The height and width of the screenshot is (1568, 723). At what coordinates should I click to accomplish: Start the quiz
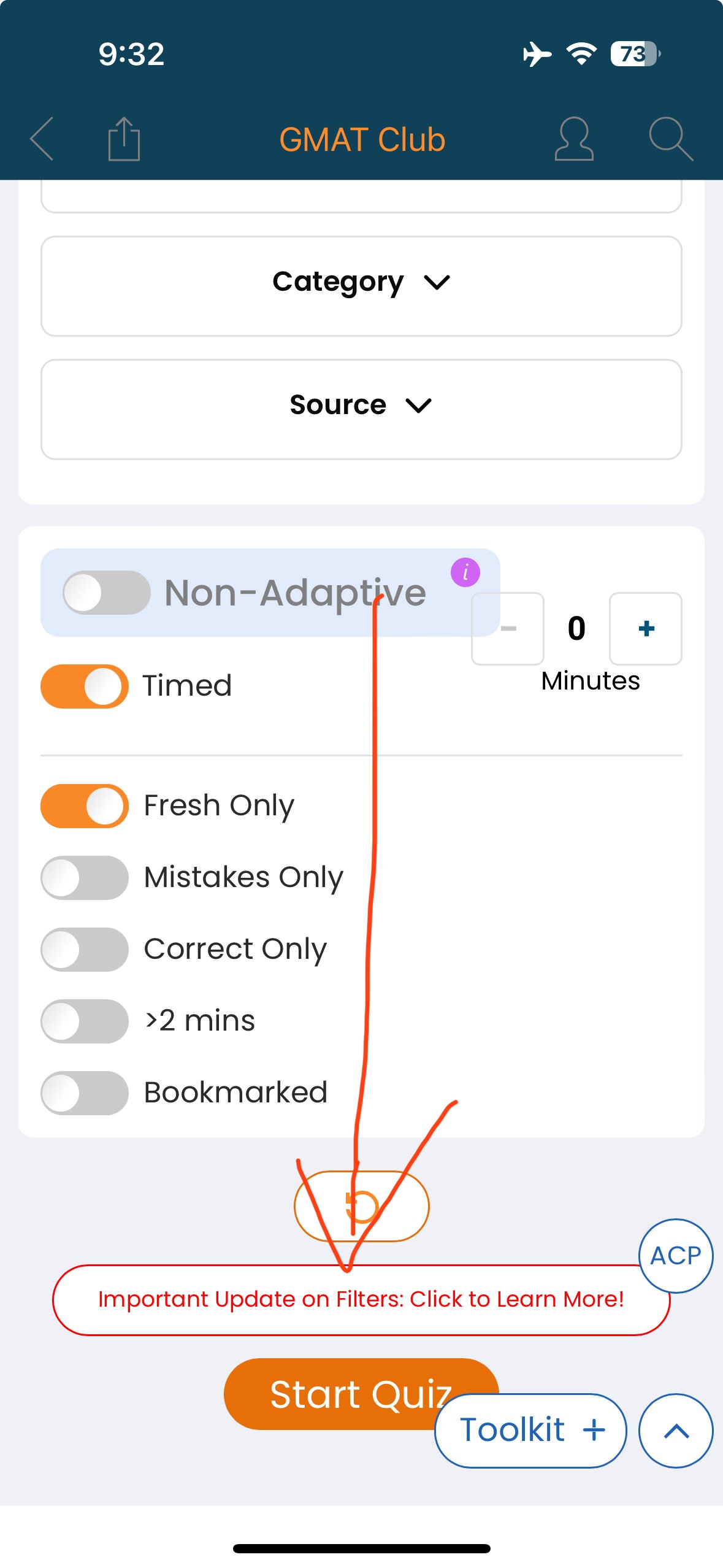click(x=331, y=1393)
